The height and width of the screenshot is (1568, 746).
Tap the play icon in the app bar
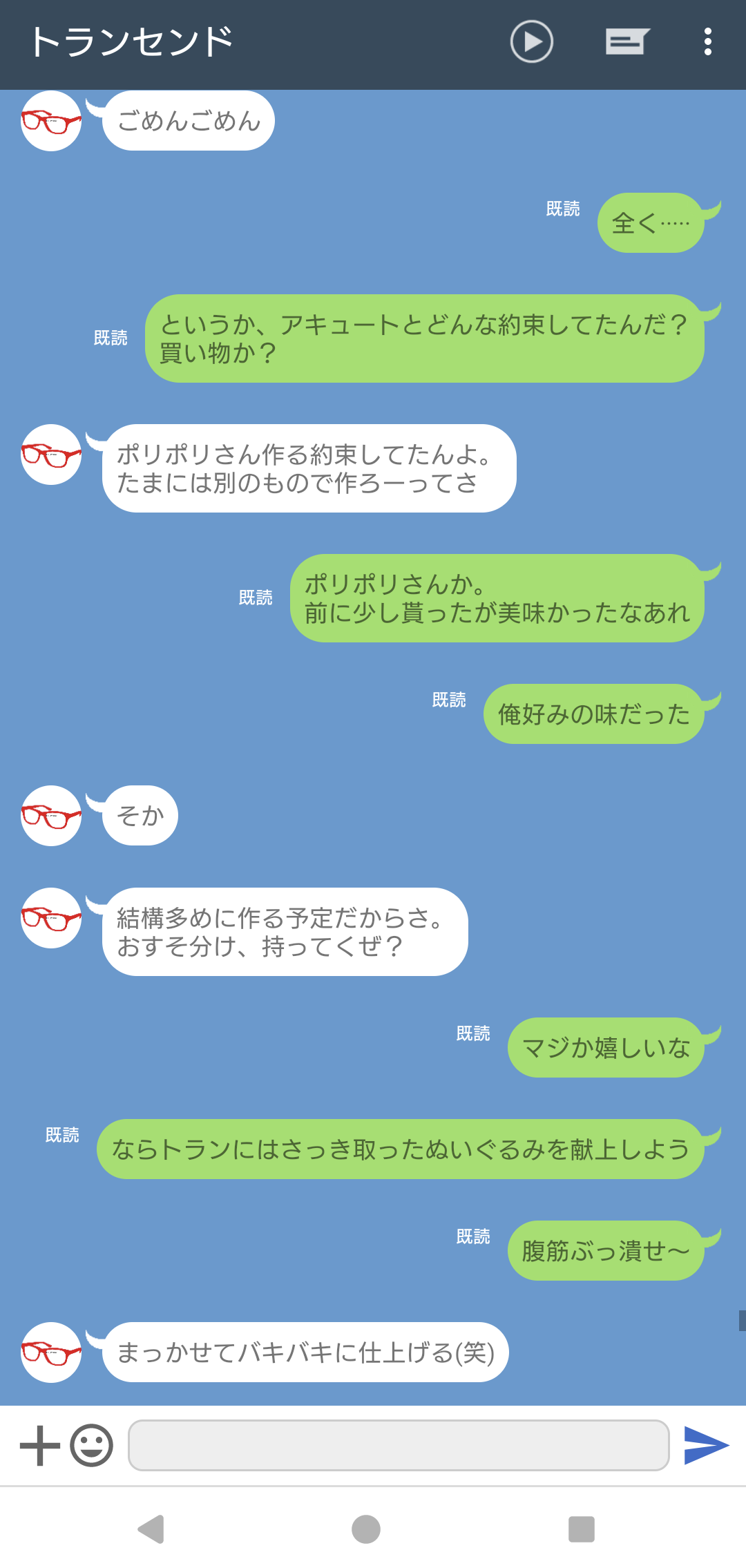point(531,41)
